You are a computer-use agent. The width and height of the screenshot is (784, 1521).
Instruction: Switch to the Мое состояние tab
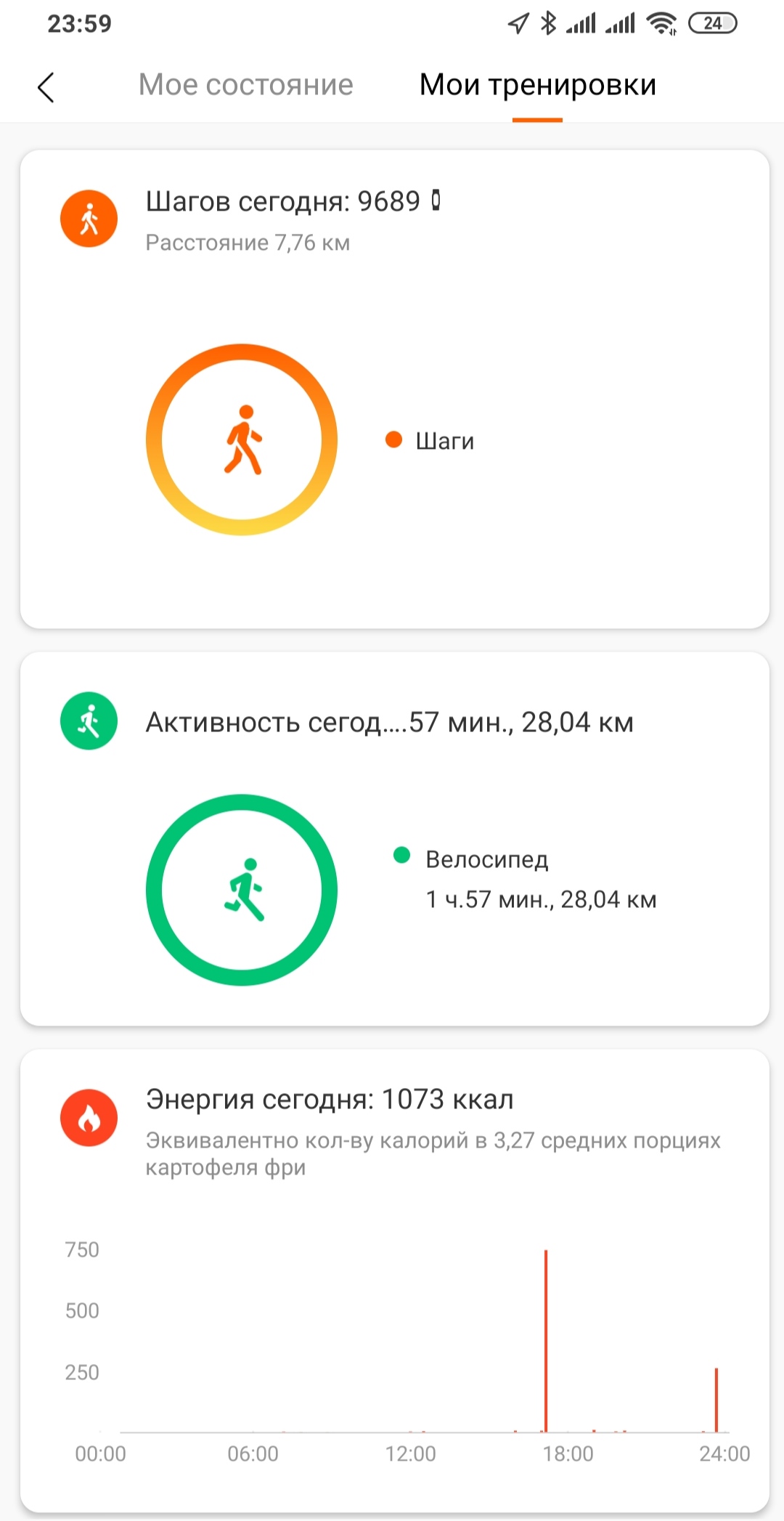click(246, 85)
